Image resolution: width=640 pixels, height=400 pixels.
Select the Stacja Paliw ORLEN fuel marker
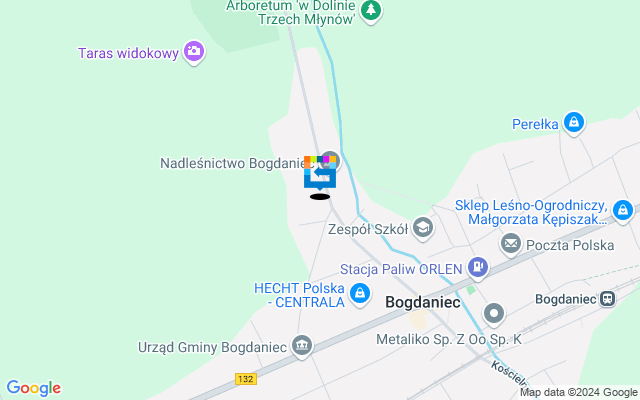click(479, 267)
